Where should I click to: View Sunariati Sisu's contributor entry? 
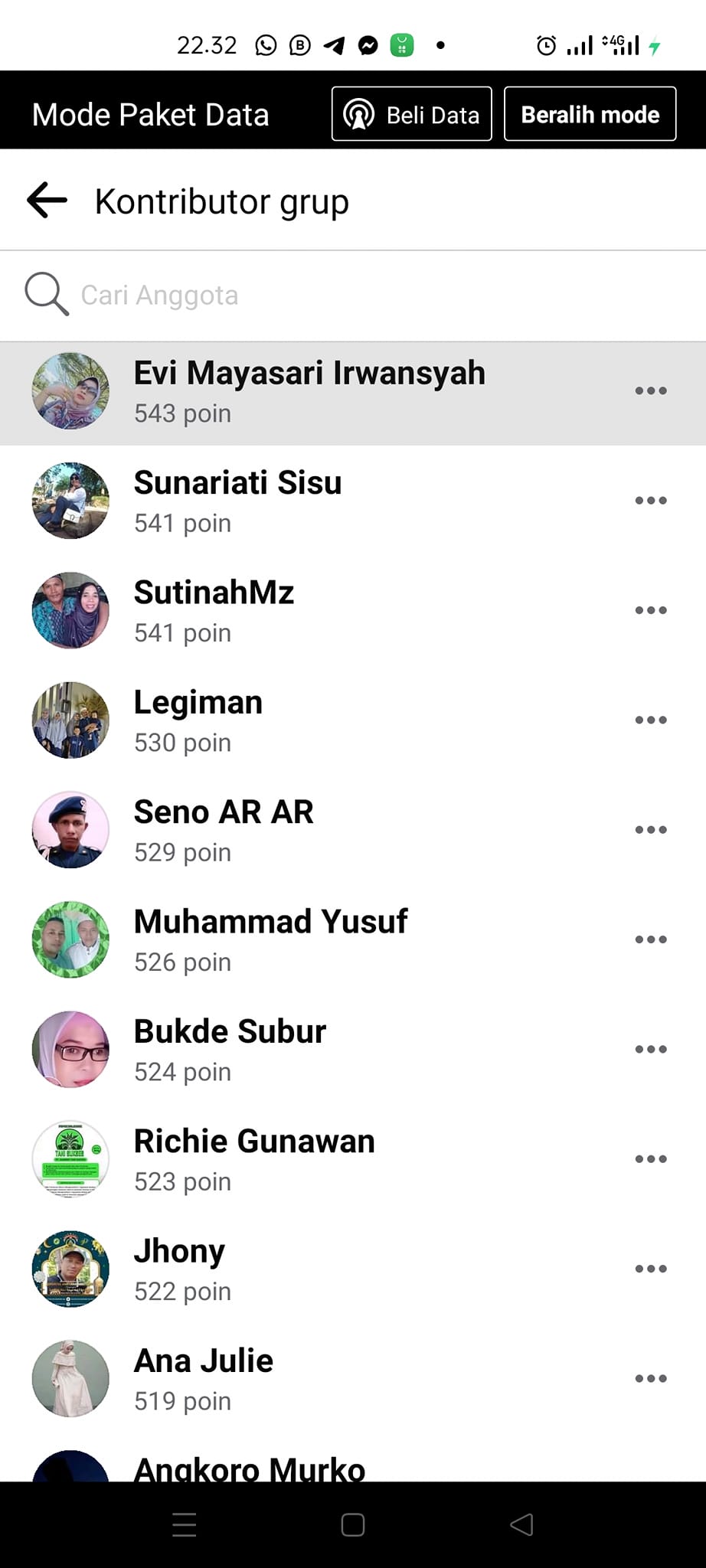(x=237, y=501)
